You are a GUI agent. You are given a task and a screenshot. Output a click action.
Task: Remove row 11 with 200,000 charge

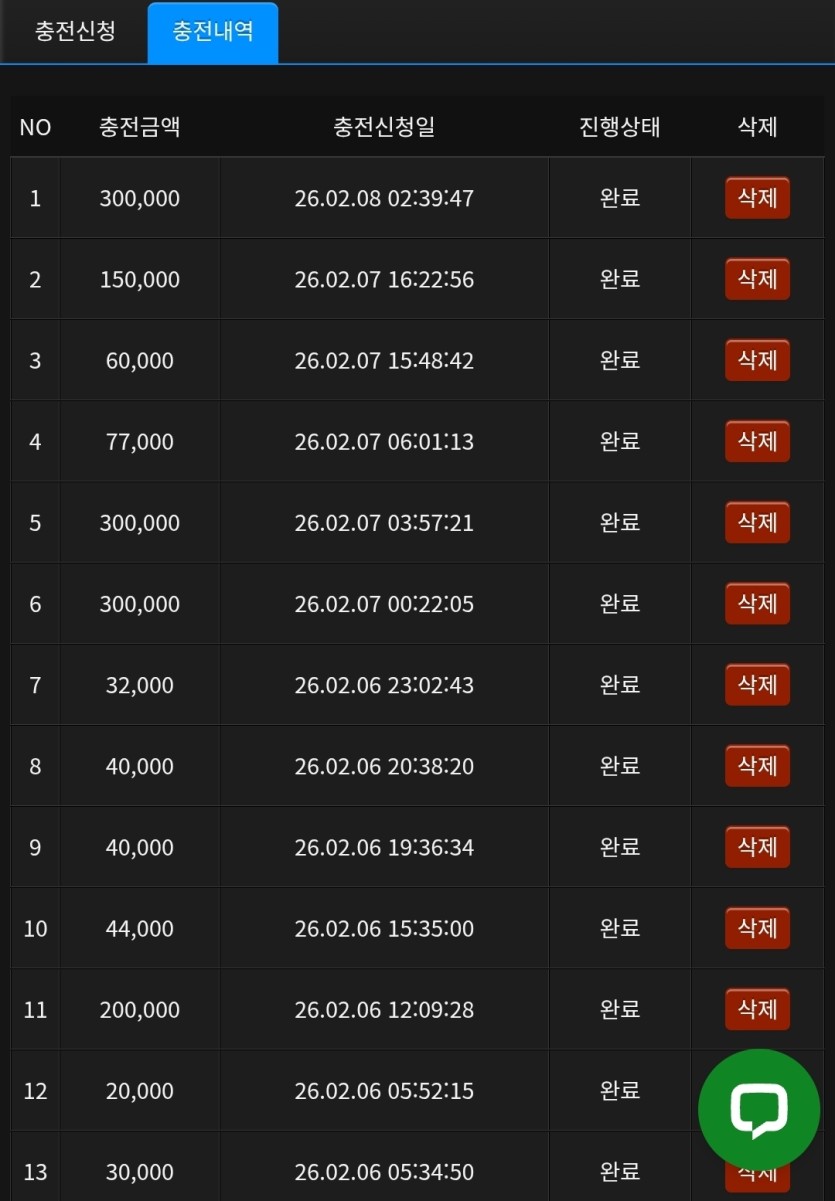click(x=757, y=1009)
